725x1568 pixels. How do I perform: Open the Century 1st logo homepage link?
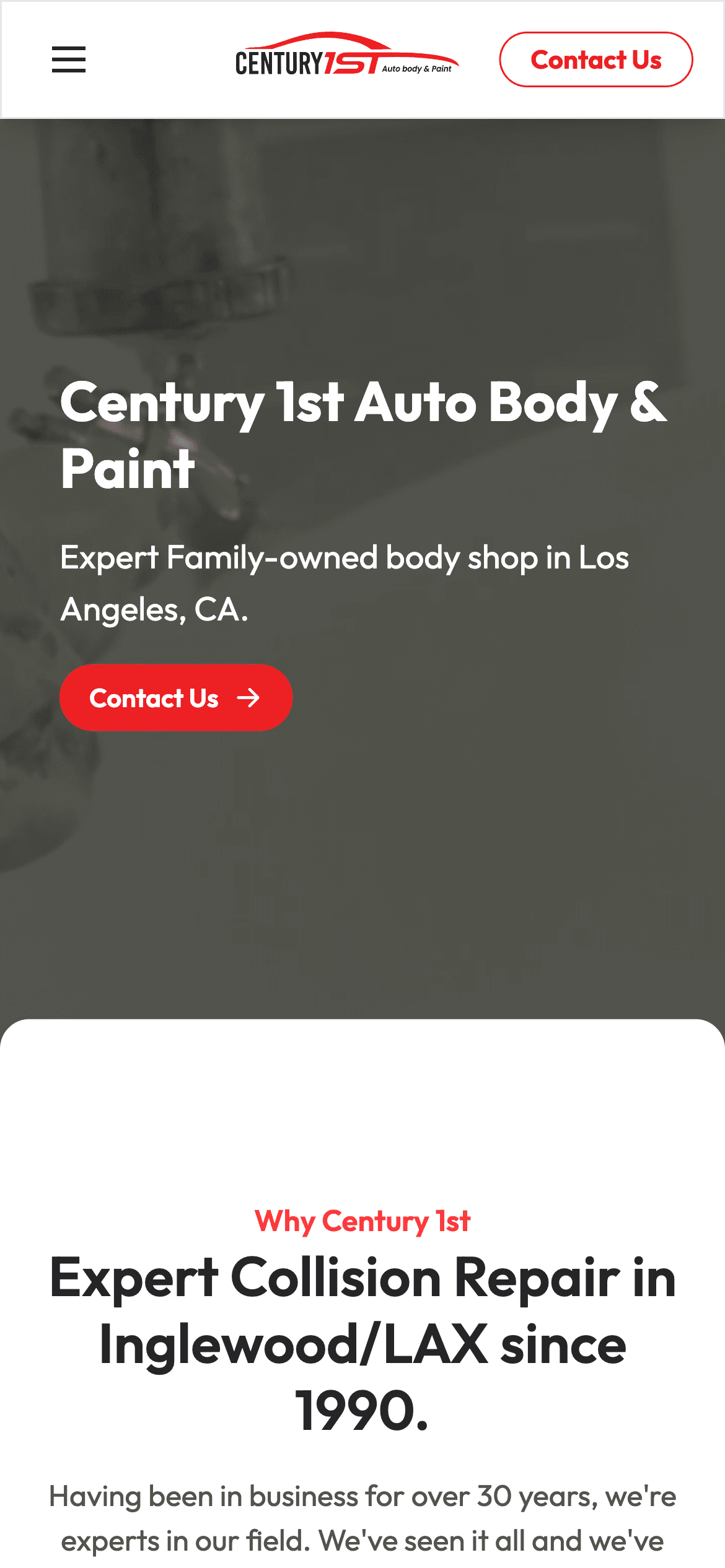(347, 56)
